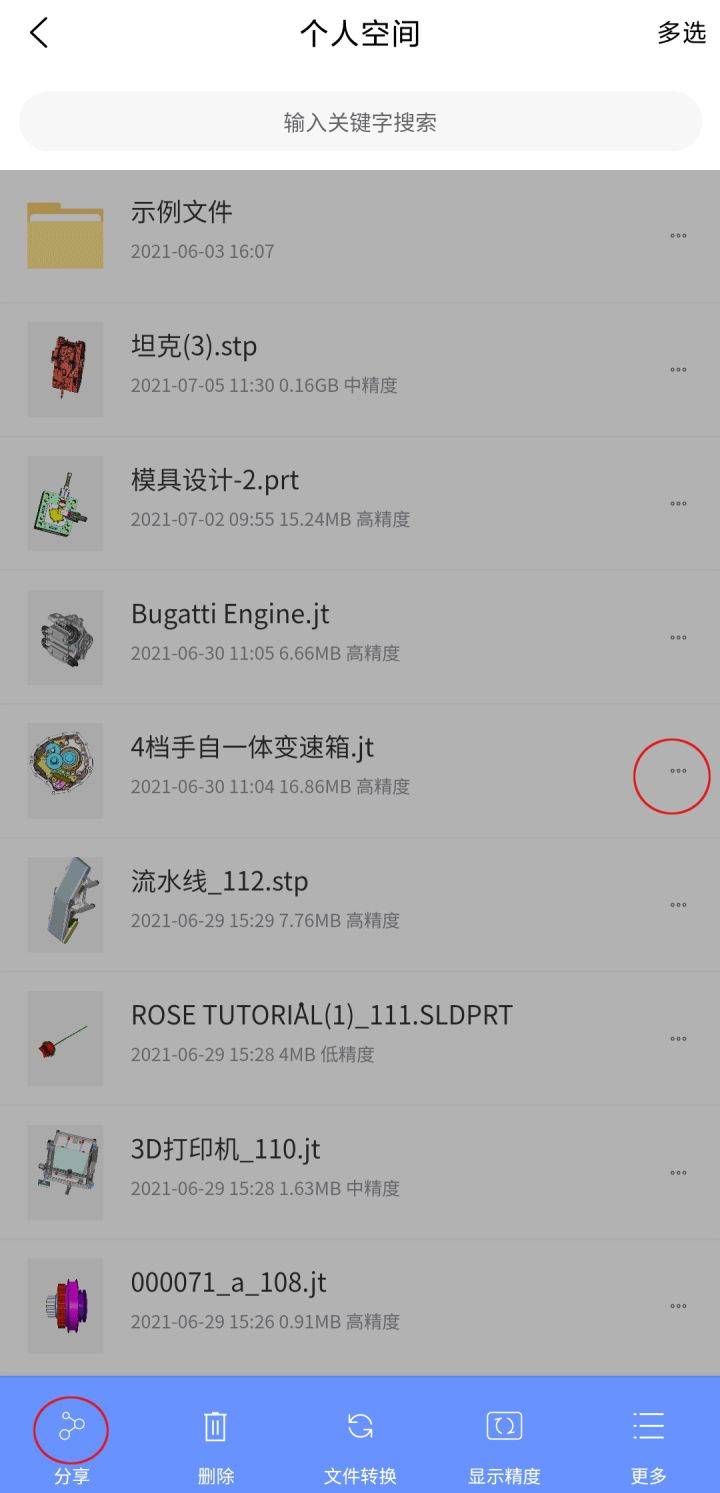This screenshot has height=1493, width=720.
Task: Open more options for 000071_a_108.jt
Action: [x=677, y=1306]
